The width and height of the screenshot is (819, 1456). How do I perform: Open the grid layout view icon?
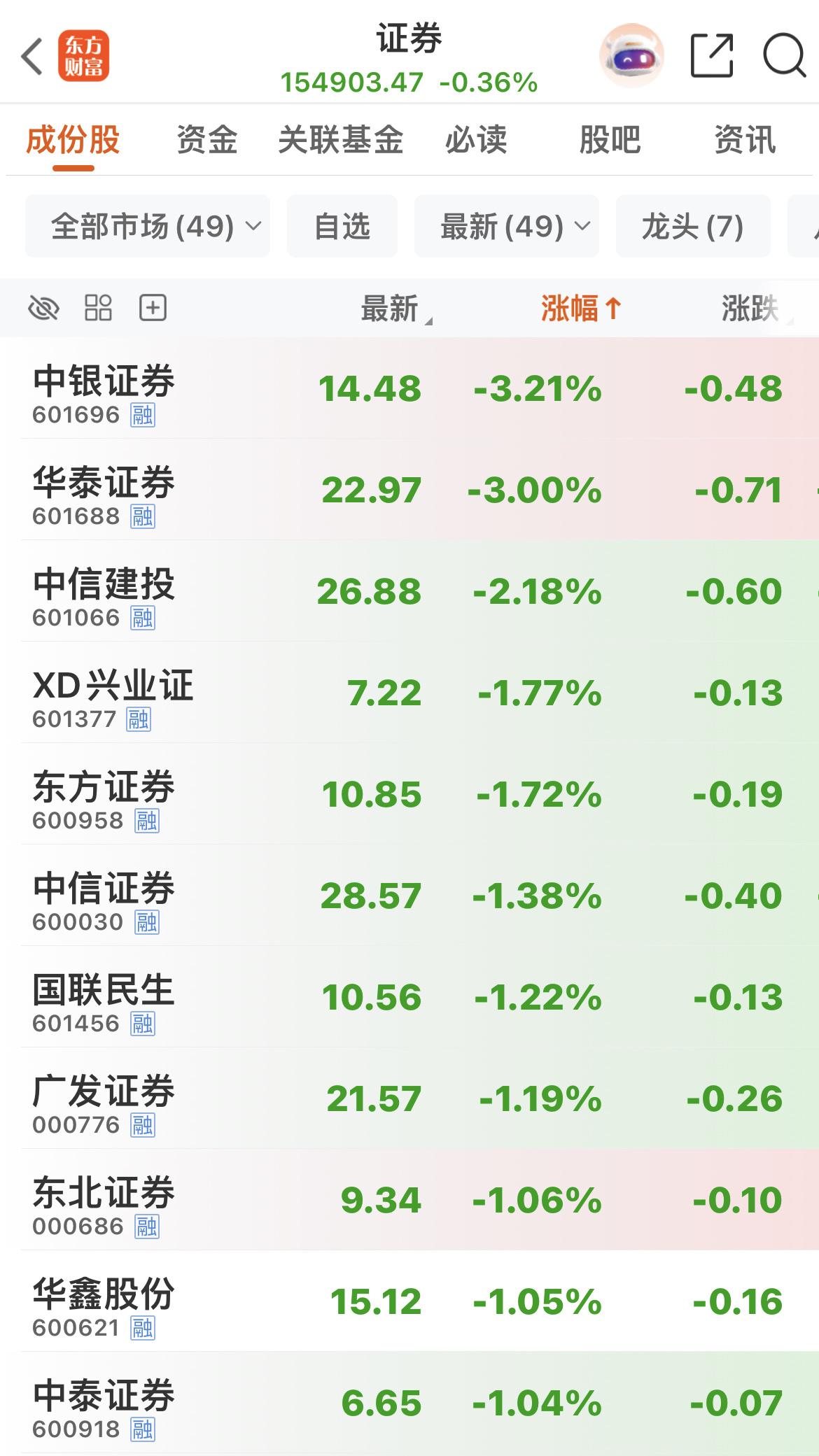[x=97, y=308]
